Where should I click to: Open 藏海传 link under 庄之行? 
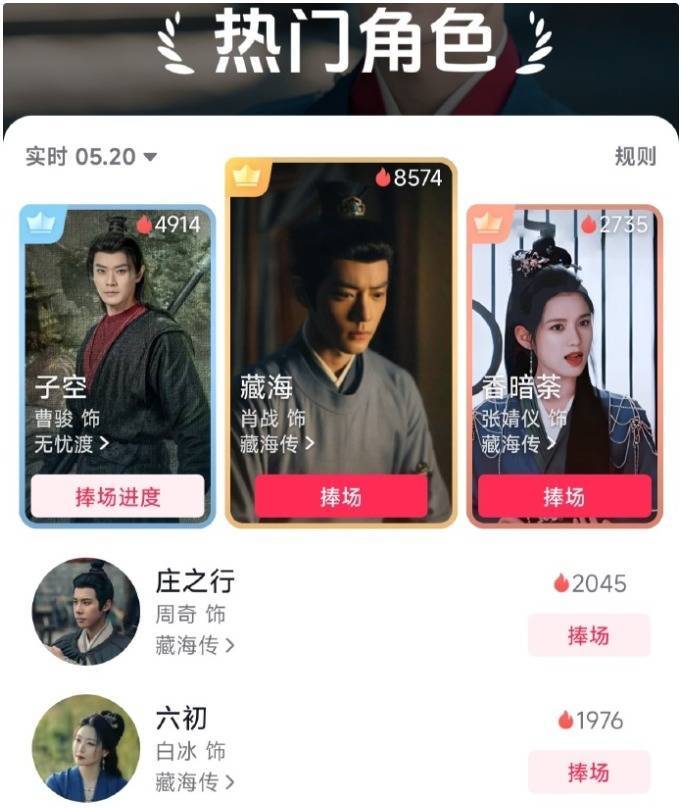(194, 645)
